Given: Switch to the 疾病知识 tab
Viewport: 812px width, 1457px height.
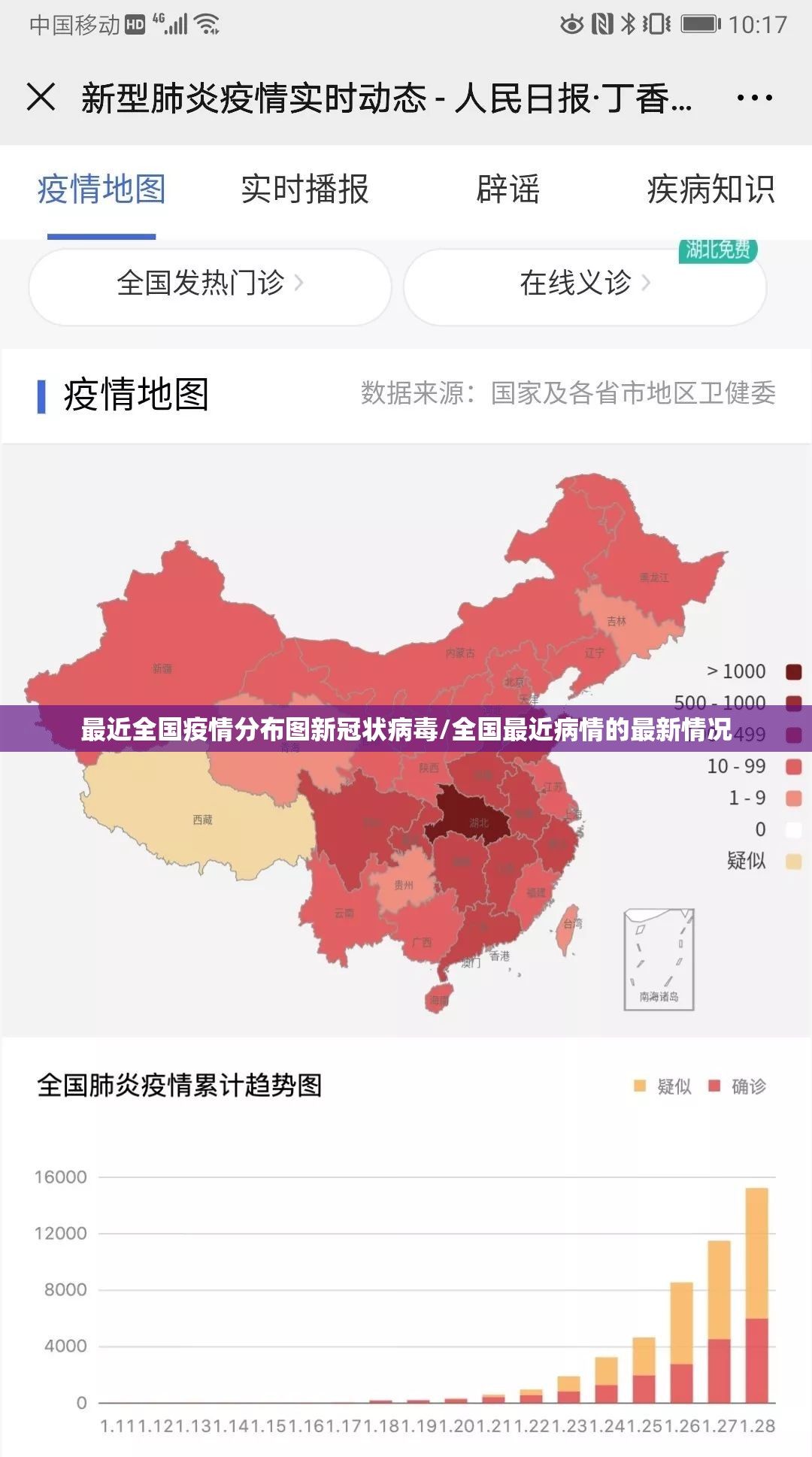Looking at the screenshot, I should point(710,189).
